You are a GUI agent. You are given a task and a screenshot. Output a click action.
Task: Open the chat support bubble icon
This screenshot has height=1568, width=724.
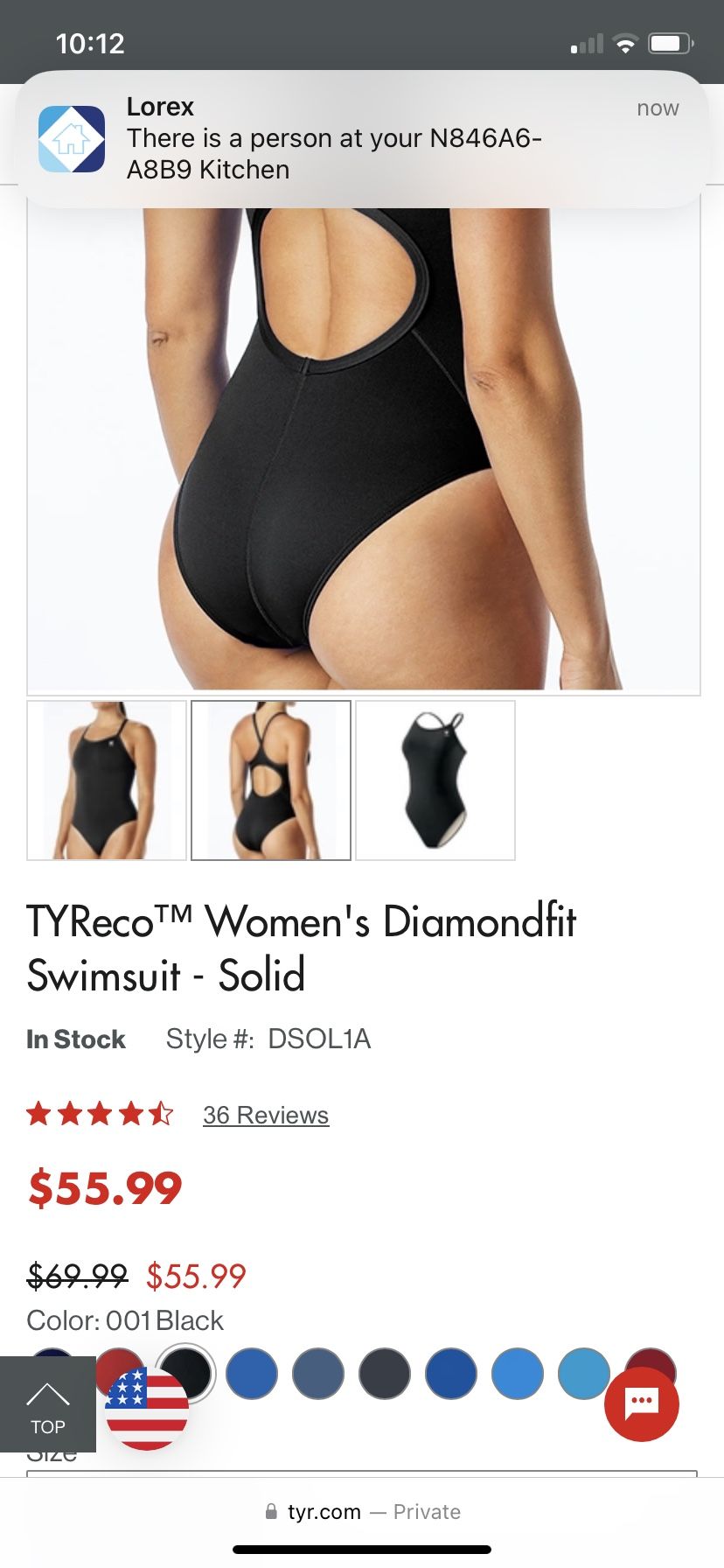[642, 1403]
